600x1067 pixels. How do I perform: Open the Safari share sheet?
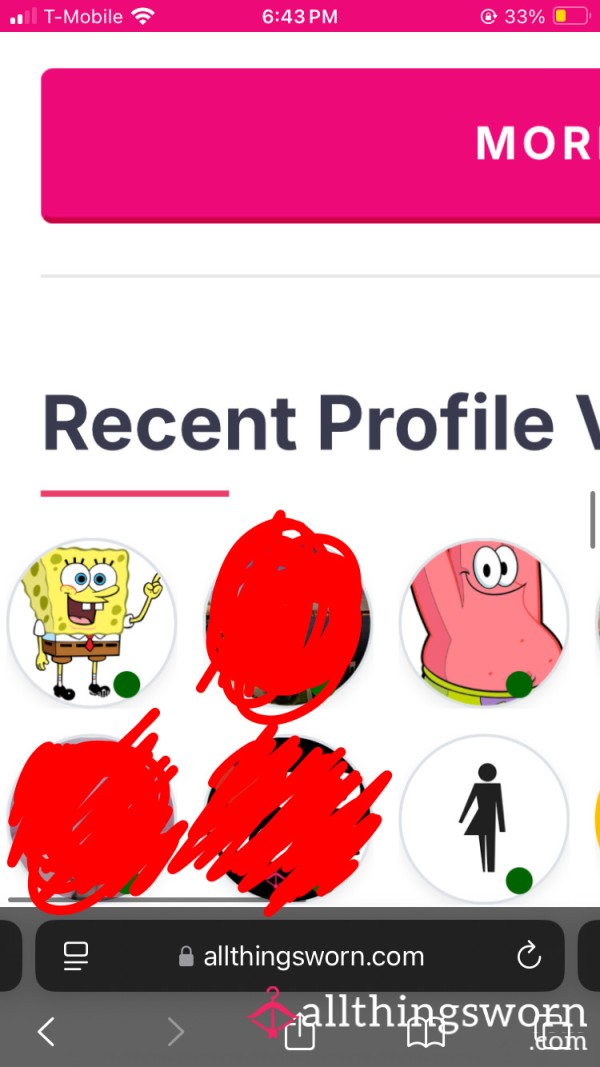coord(299,1030)
